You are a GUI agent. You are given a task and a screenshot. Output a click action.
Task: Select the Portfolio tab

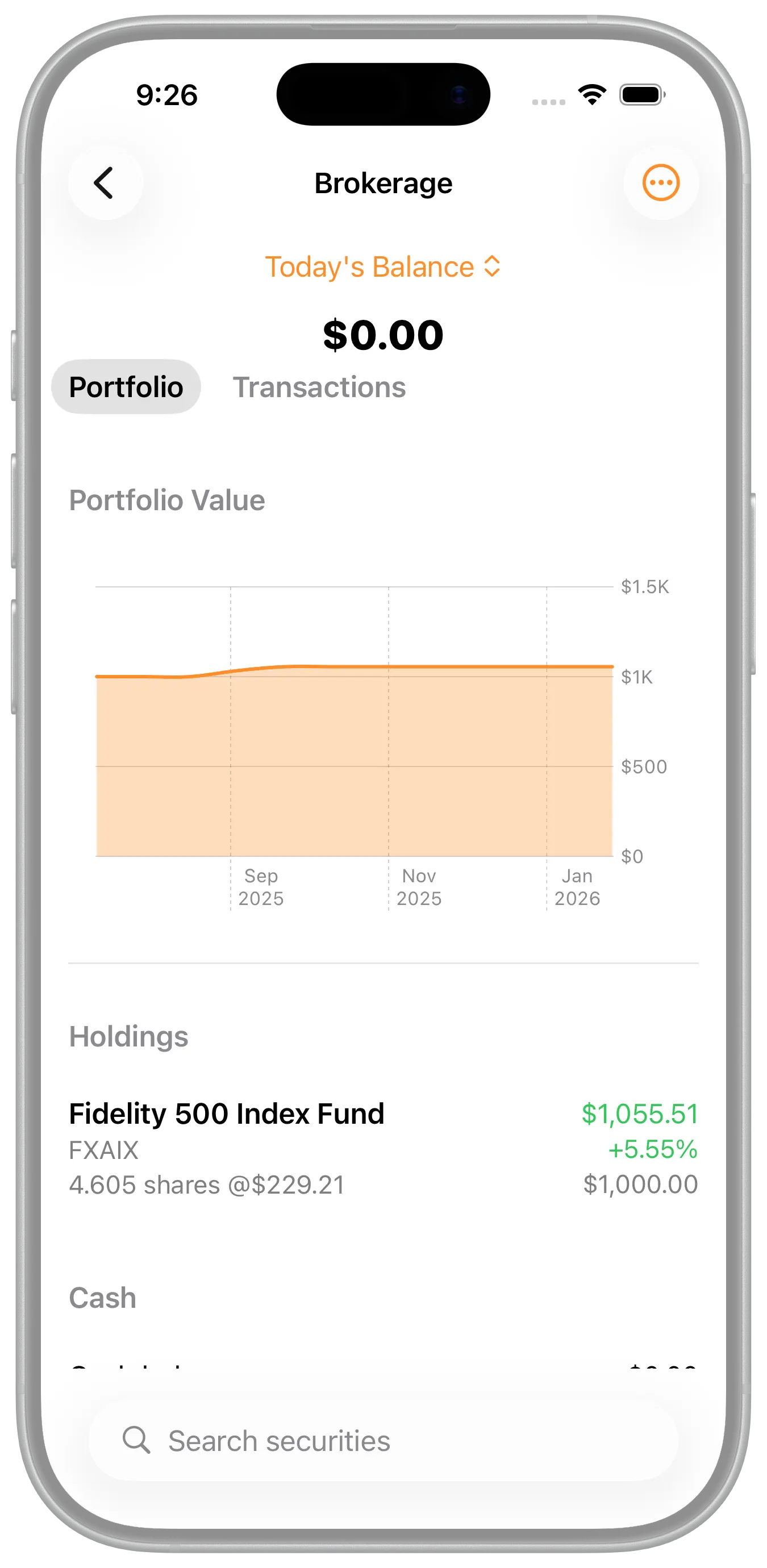click(x=126, y=387)
